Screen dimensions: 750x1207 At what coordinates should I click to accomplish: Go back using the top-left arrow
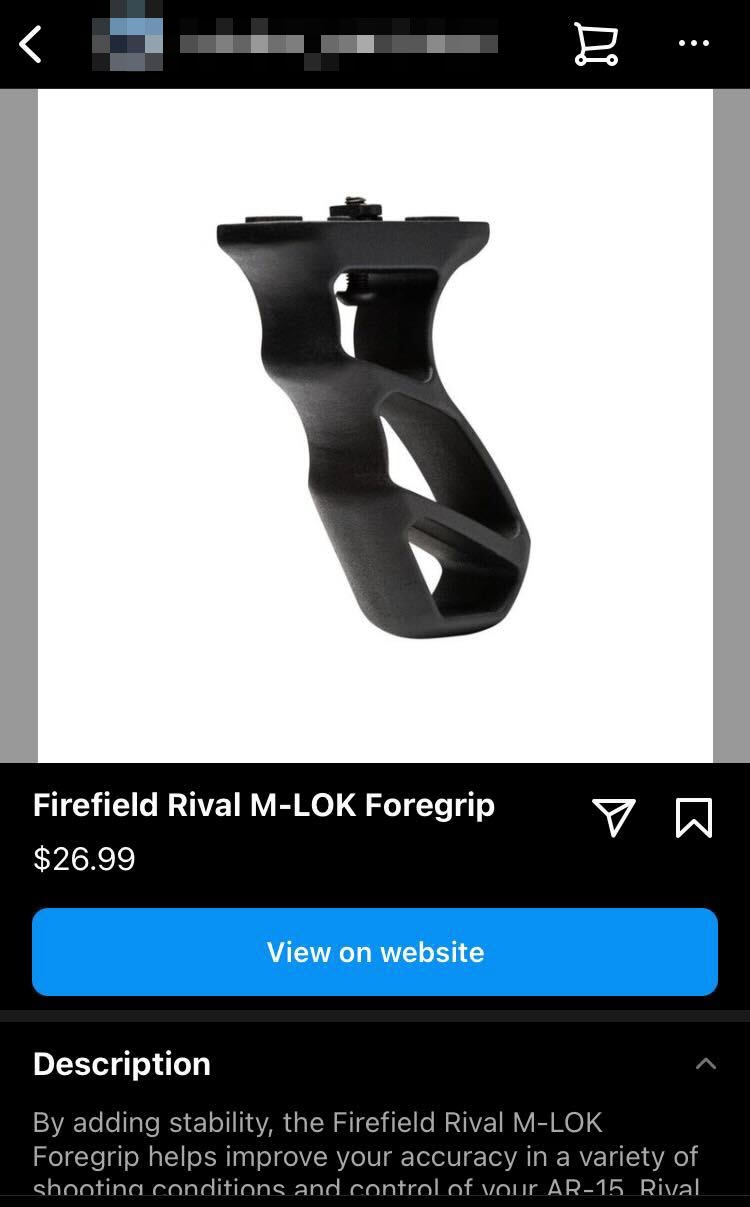31,44
